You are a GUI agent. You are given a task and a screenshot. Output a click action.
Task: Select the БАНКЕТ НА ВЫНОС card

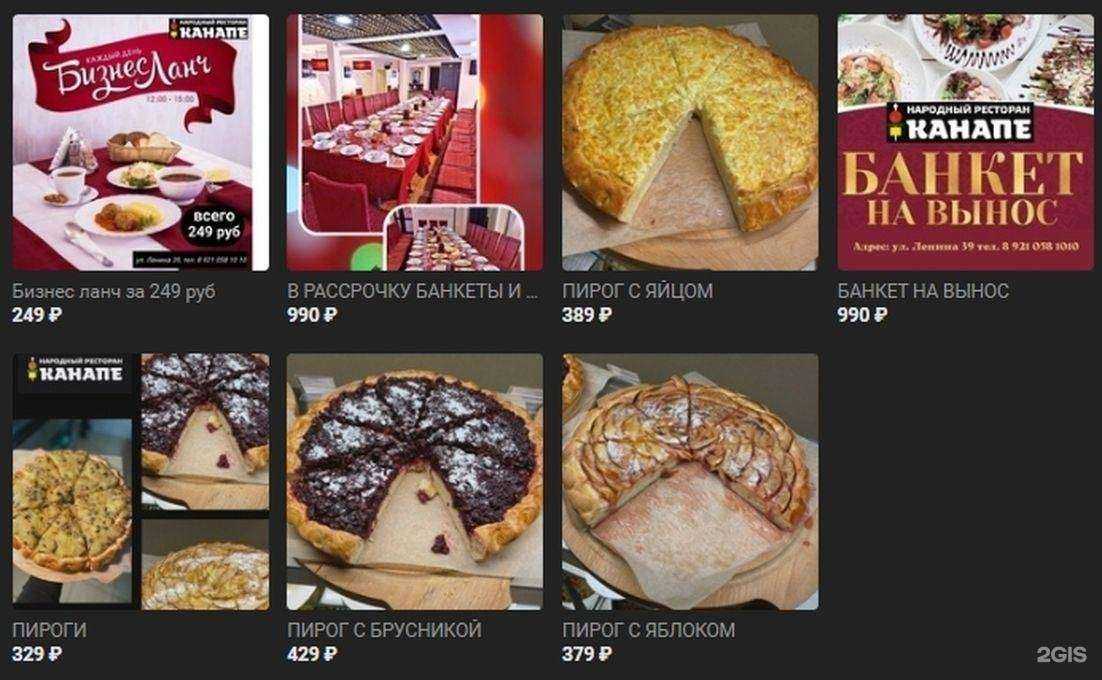(x=964, y=142)
